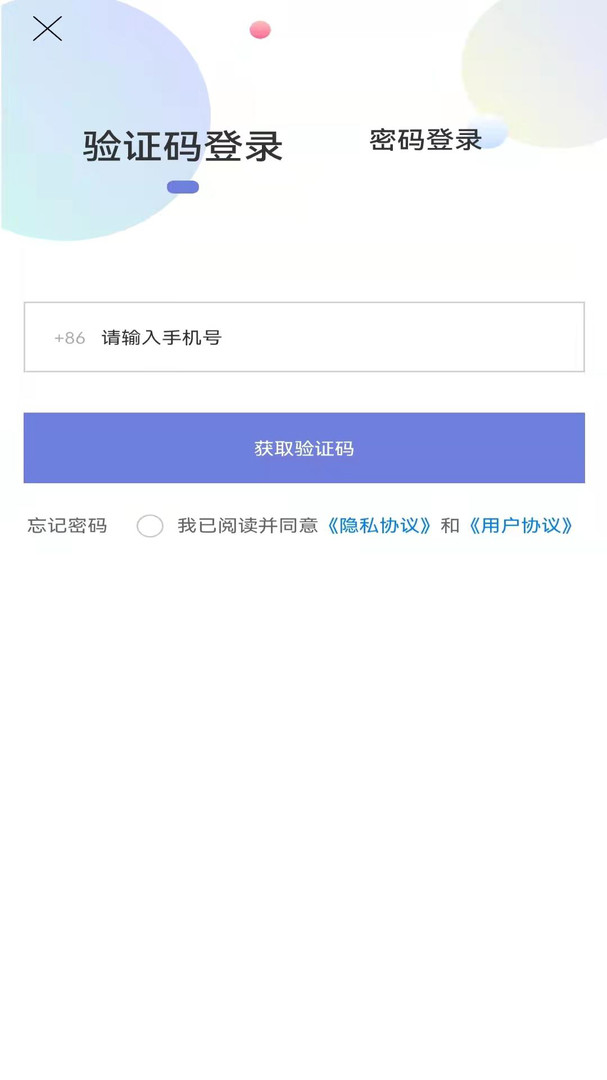Switch to the 密码登录 tab
Screen dimensions: 607x1080
[x=426, y=140]
